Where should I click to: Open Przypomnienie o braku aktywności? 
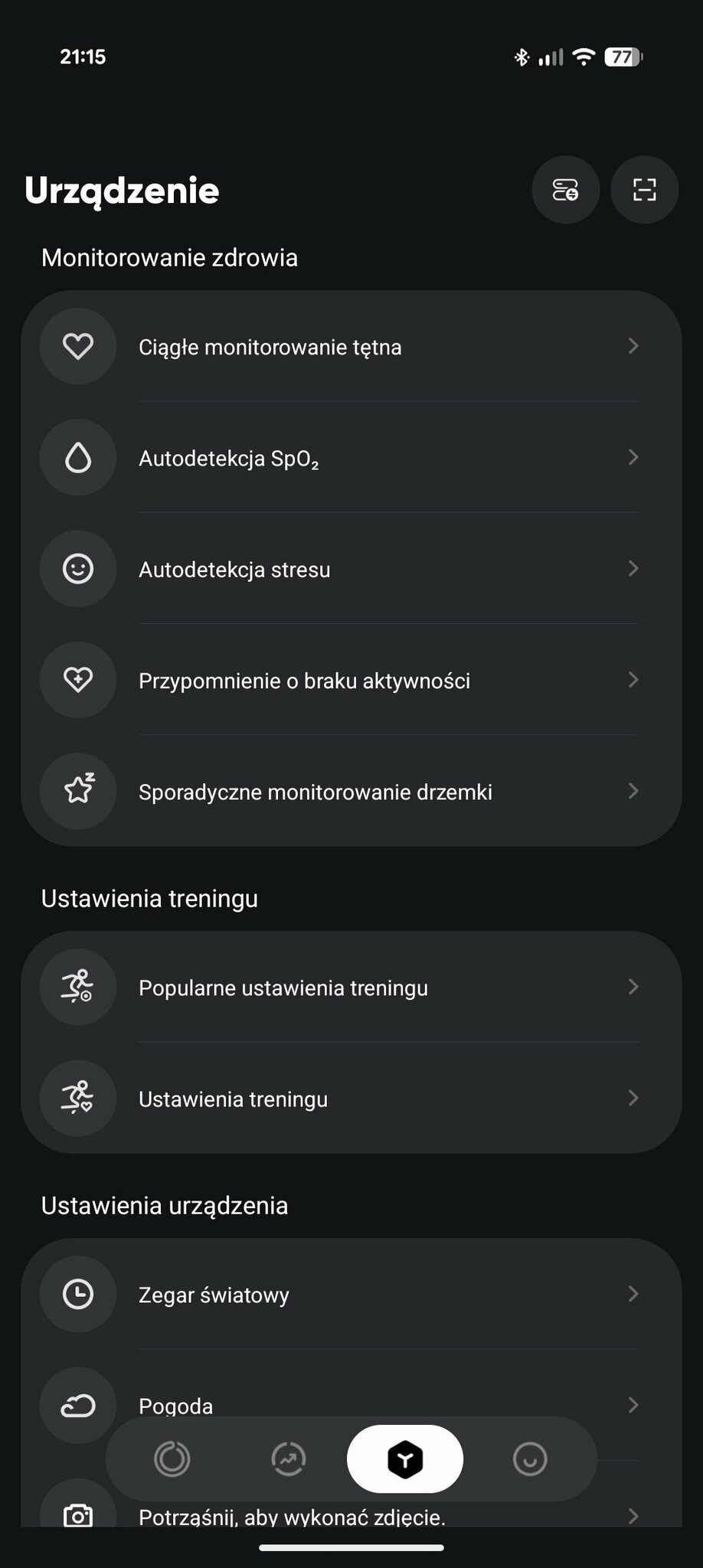[x=351, y=680]
